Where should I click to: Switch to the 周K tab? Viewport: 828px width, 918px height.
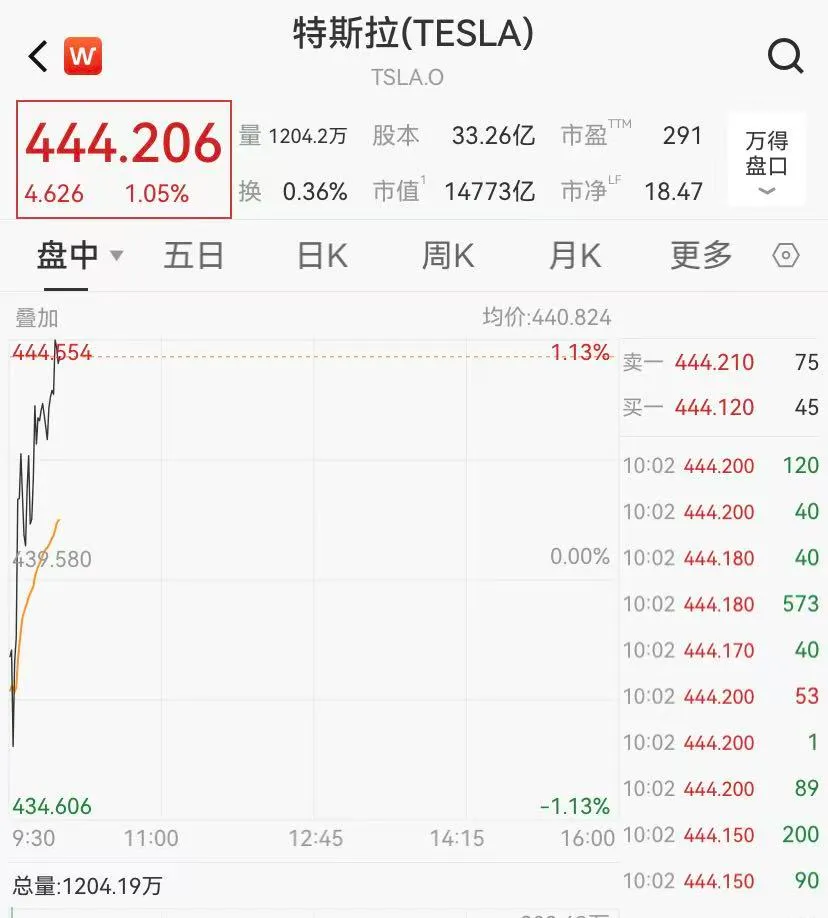click(448, 256)
